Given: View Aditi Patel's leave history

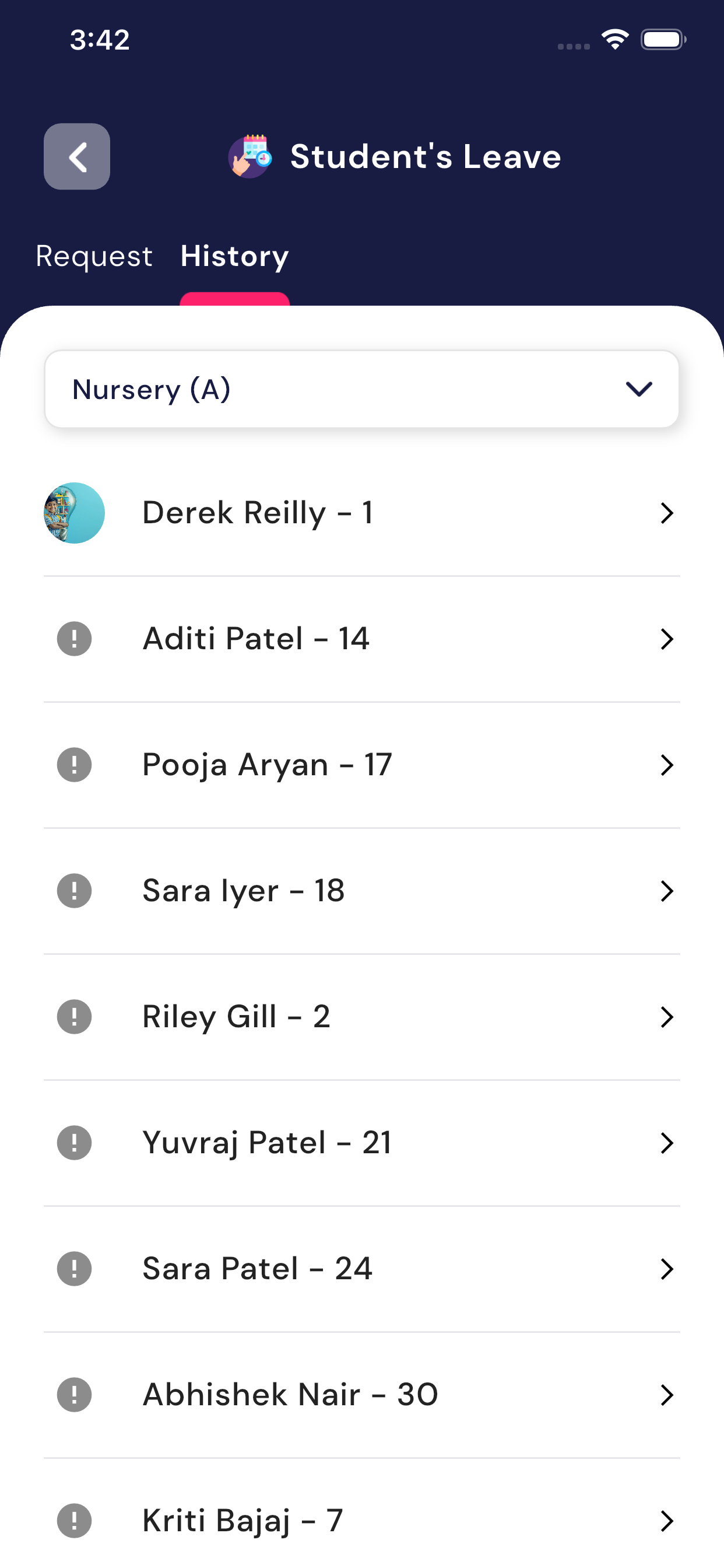Looking at the screenshot, I should pyautogui.click(x=361, y=639).
